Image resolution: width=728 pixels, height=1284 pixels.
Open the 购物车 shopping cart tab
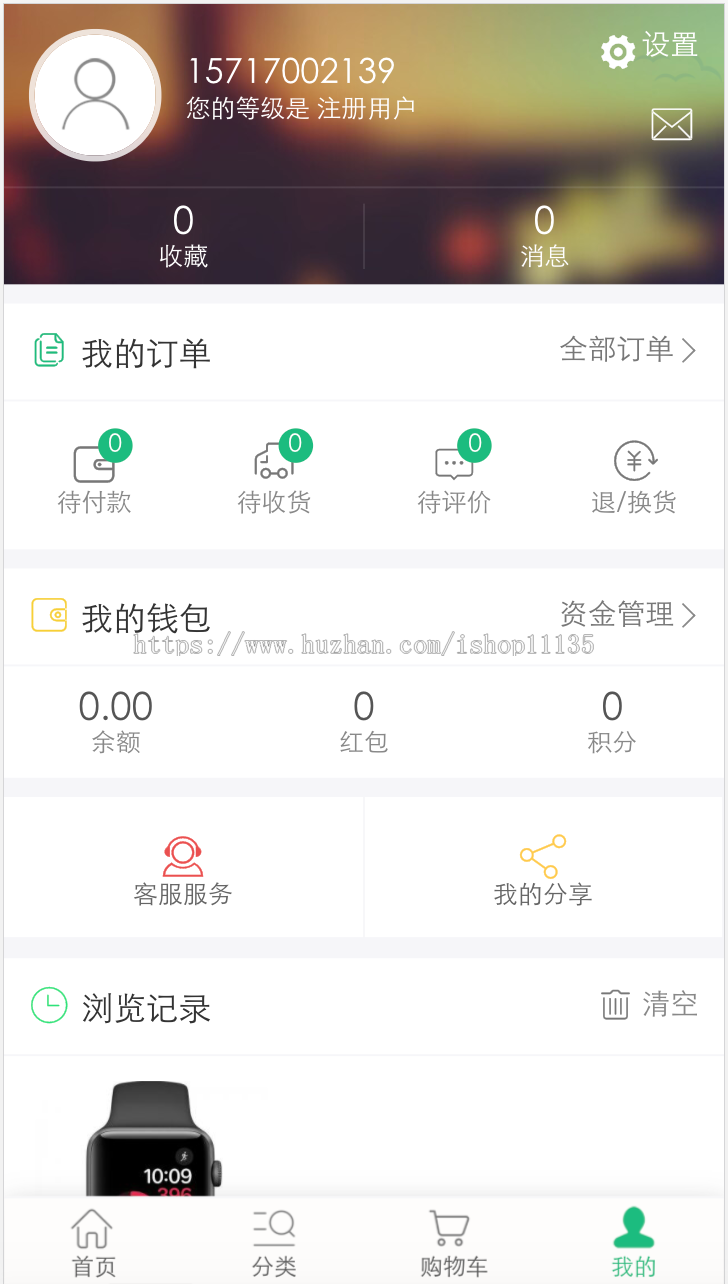pos(452,1240)
